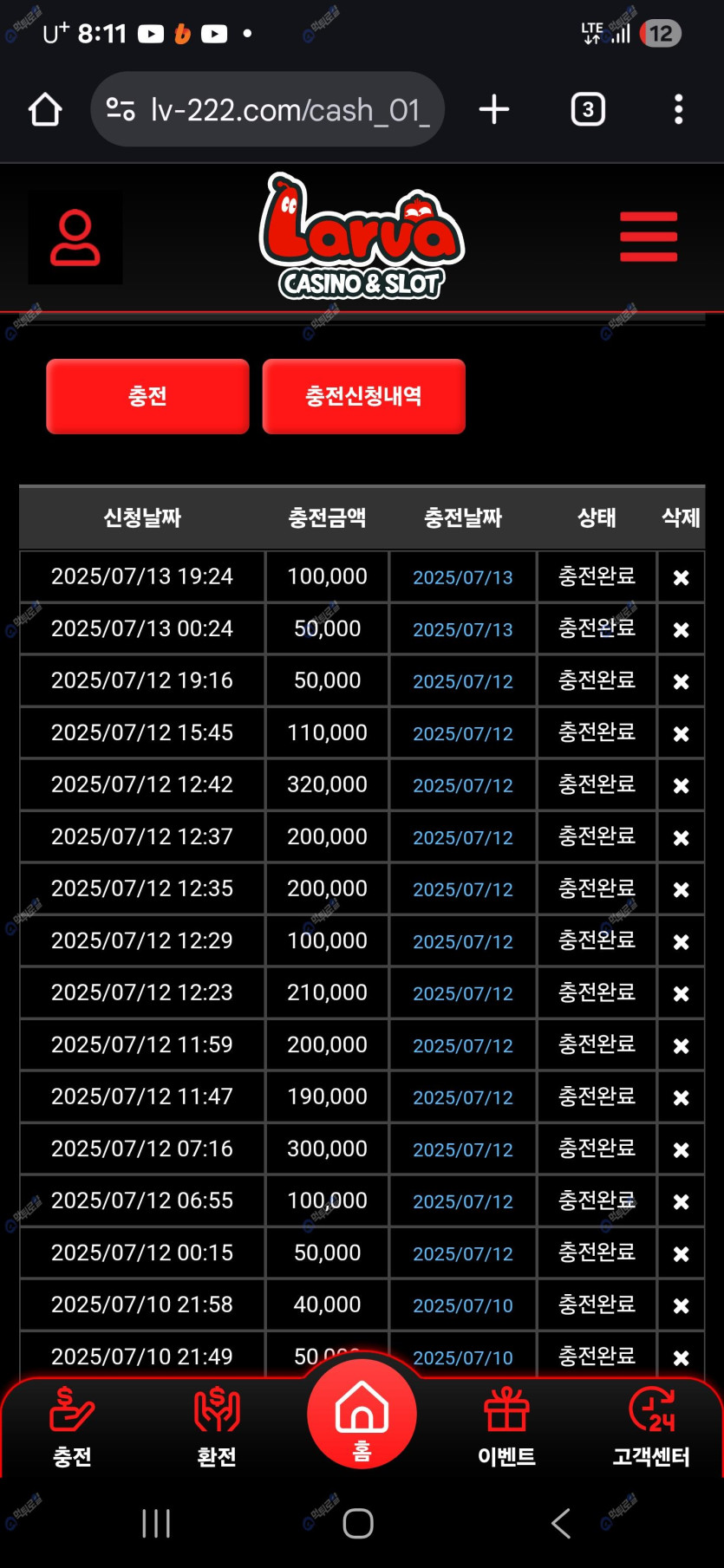Go to the 홈 tab
724x1568 pixels.
coord(362,1415)
